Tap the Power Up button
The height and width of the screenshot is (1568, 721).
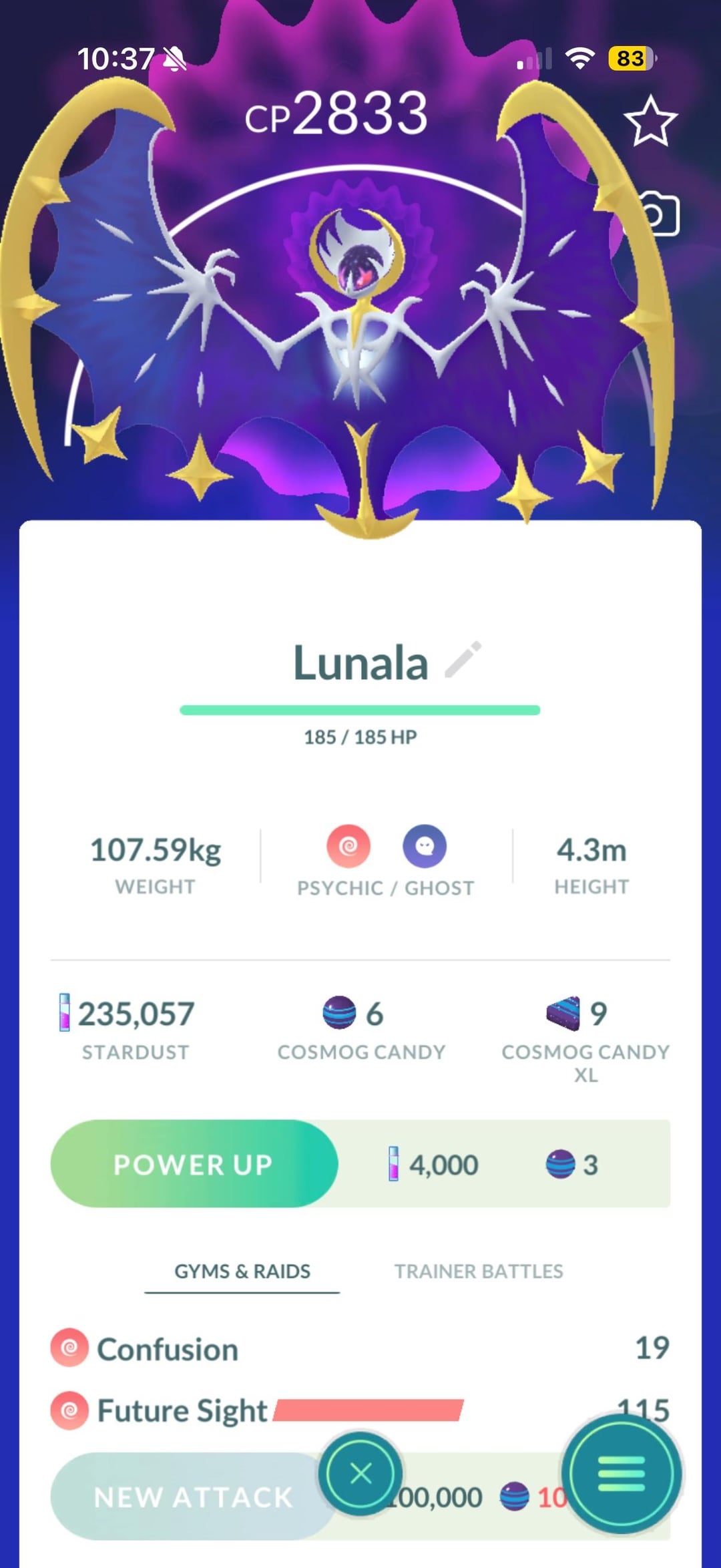[194, 1164]
